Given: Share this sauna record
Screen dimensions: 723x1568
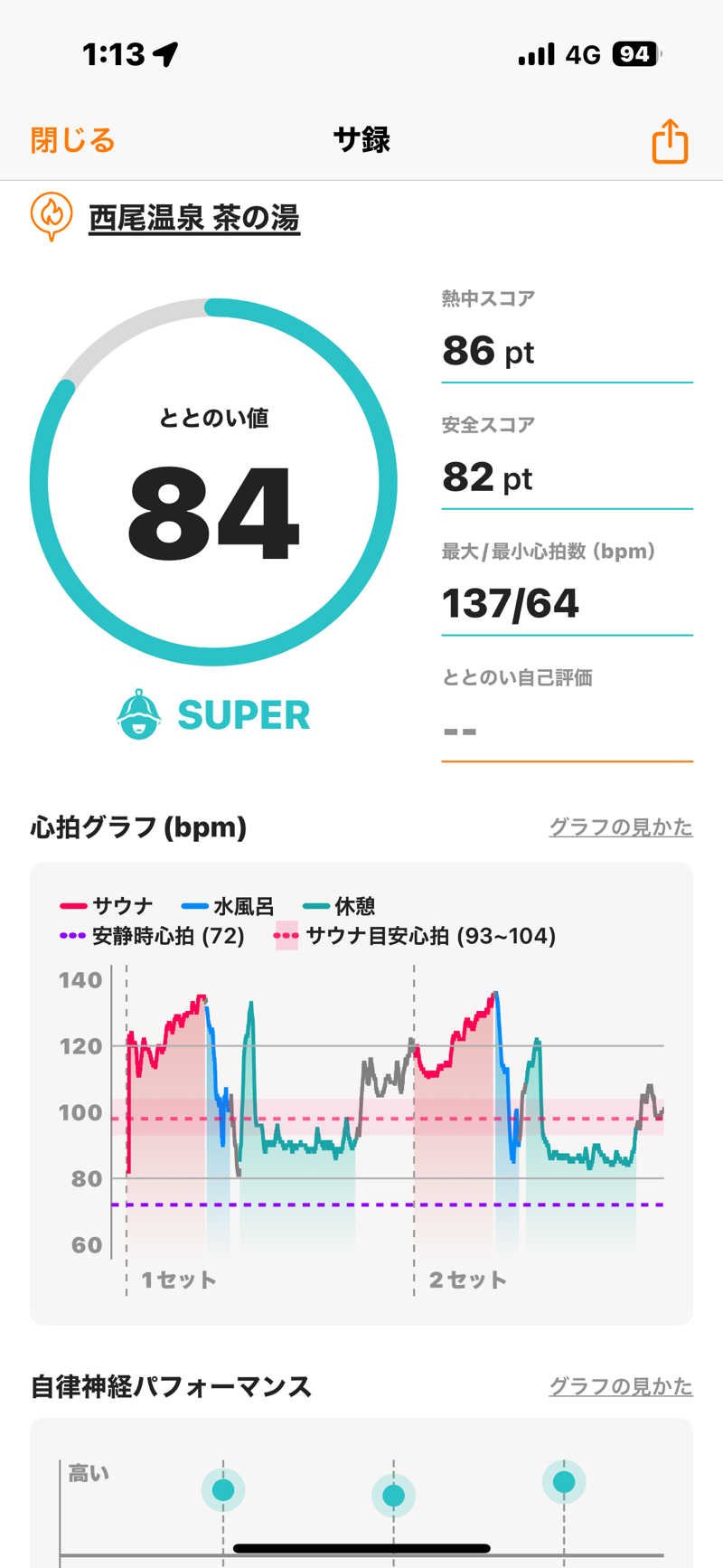Looking at the screenshot, I should pyautogui.click(x=670, y=142).
